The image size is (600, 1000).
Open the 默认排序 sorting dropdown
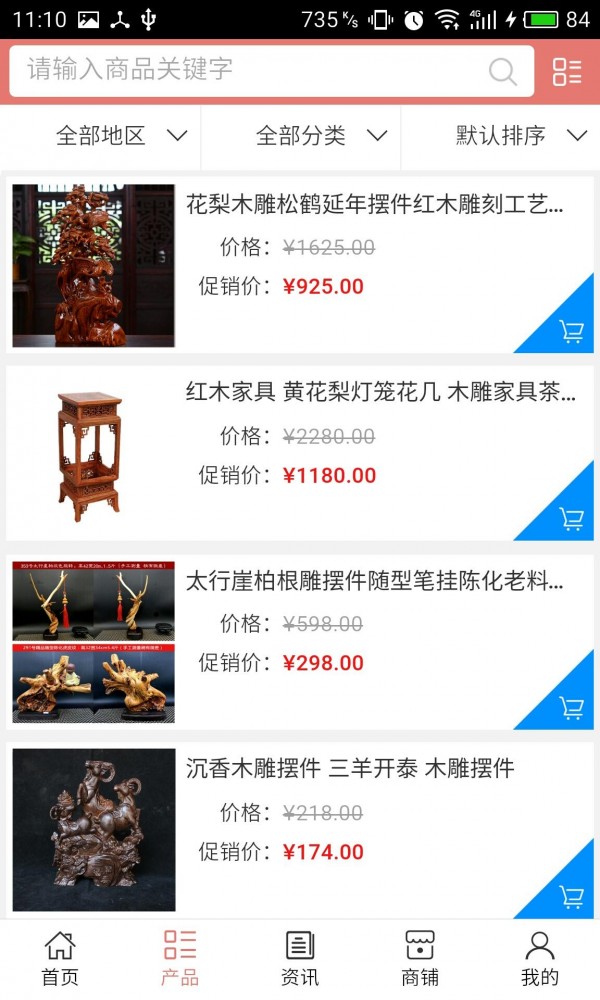[520, 136]
